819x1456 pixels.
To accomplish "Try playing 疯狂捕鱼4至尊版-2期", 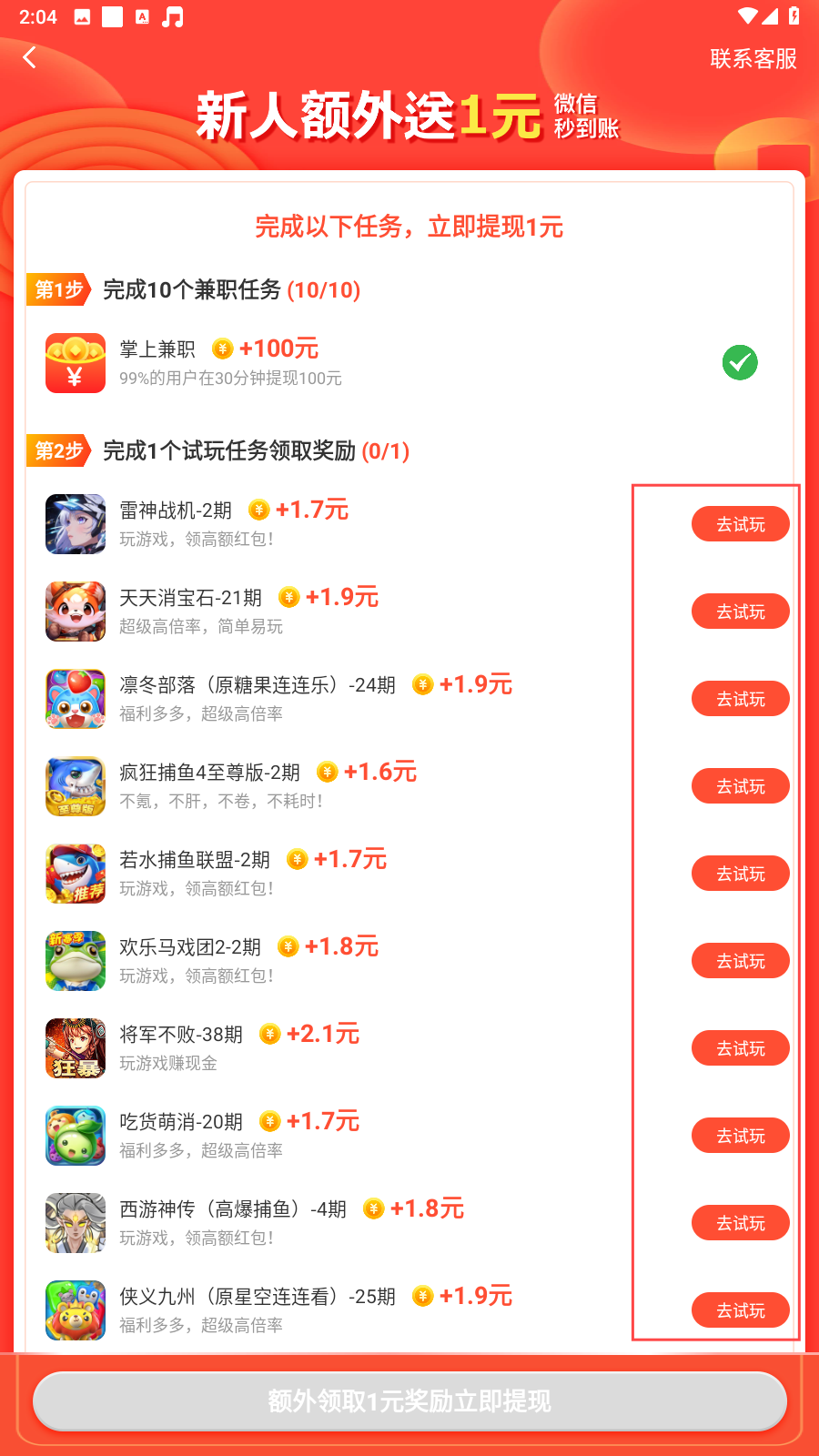I will point(741,786).
